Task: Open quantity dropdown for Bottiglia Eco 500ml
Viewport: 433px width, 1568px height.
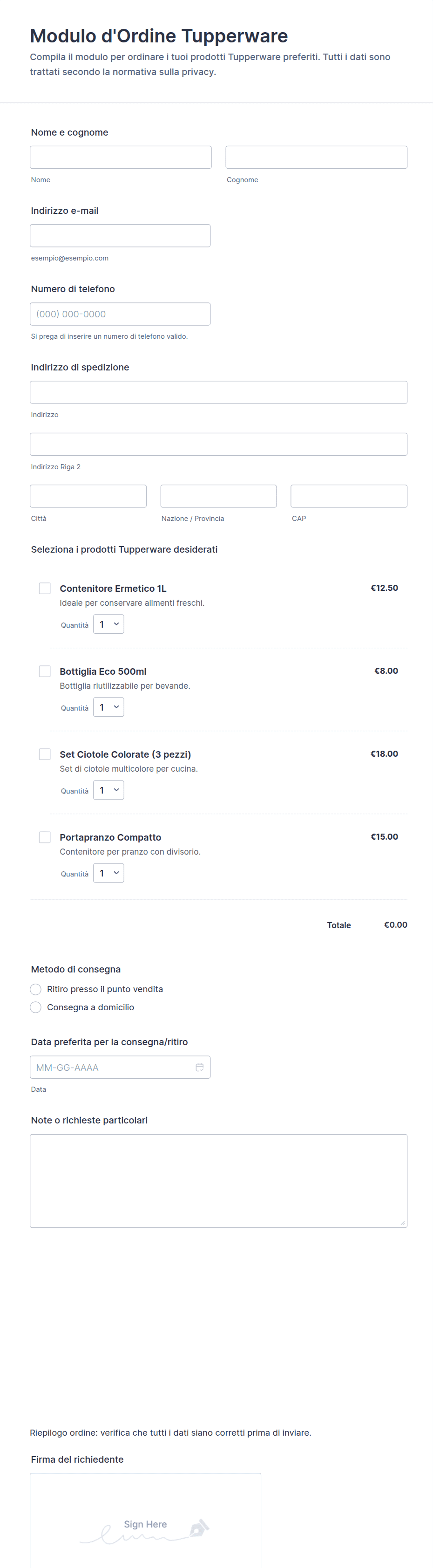Action: tap(109, 707)
